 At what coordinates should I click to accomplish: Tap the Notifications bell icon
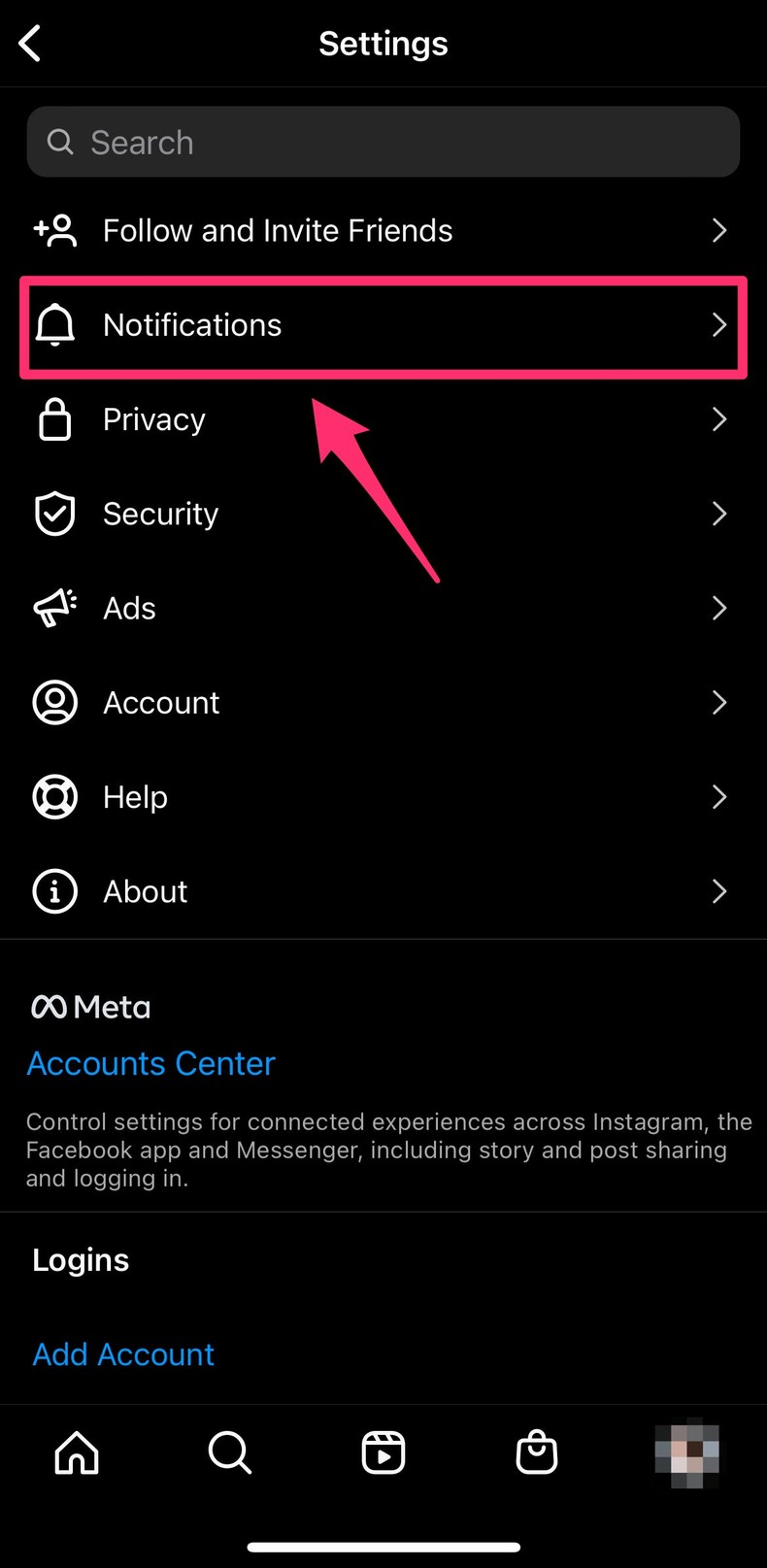(55, 325)
